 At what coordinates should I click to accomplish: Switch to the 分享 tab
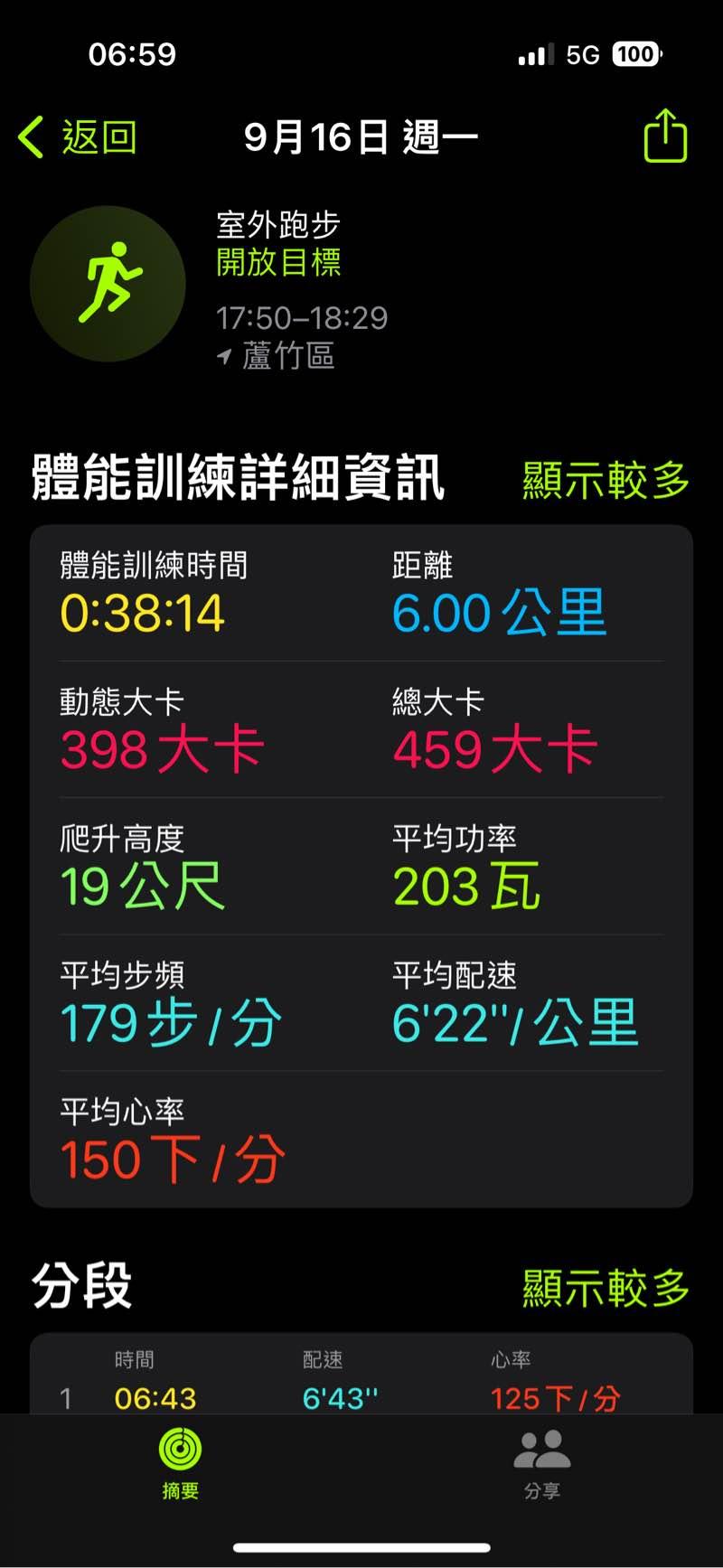(541, 1464)
